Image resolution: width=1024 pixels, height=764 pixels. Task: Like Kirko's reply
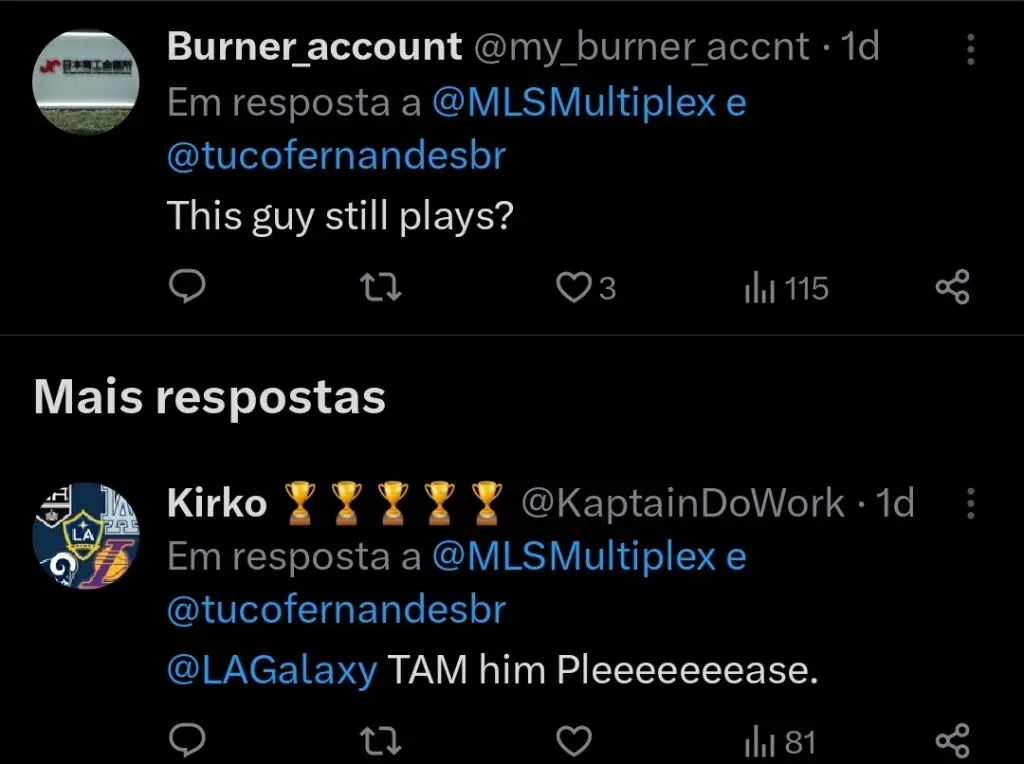(x=574, y=742)
